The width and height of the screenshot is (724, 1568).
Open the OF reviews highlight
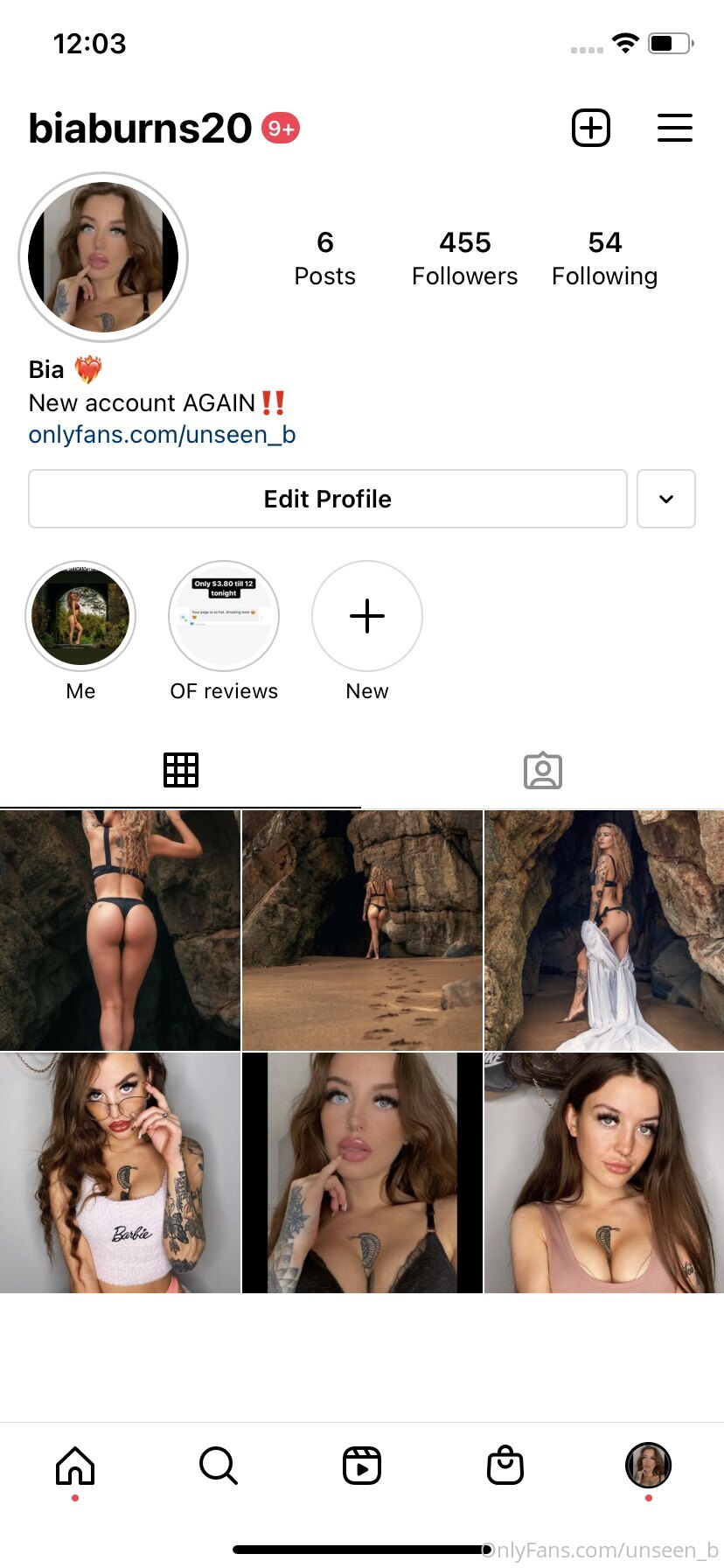[224, 616]
